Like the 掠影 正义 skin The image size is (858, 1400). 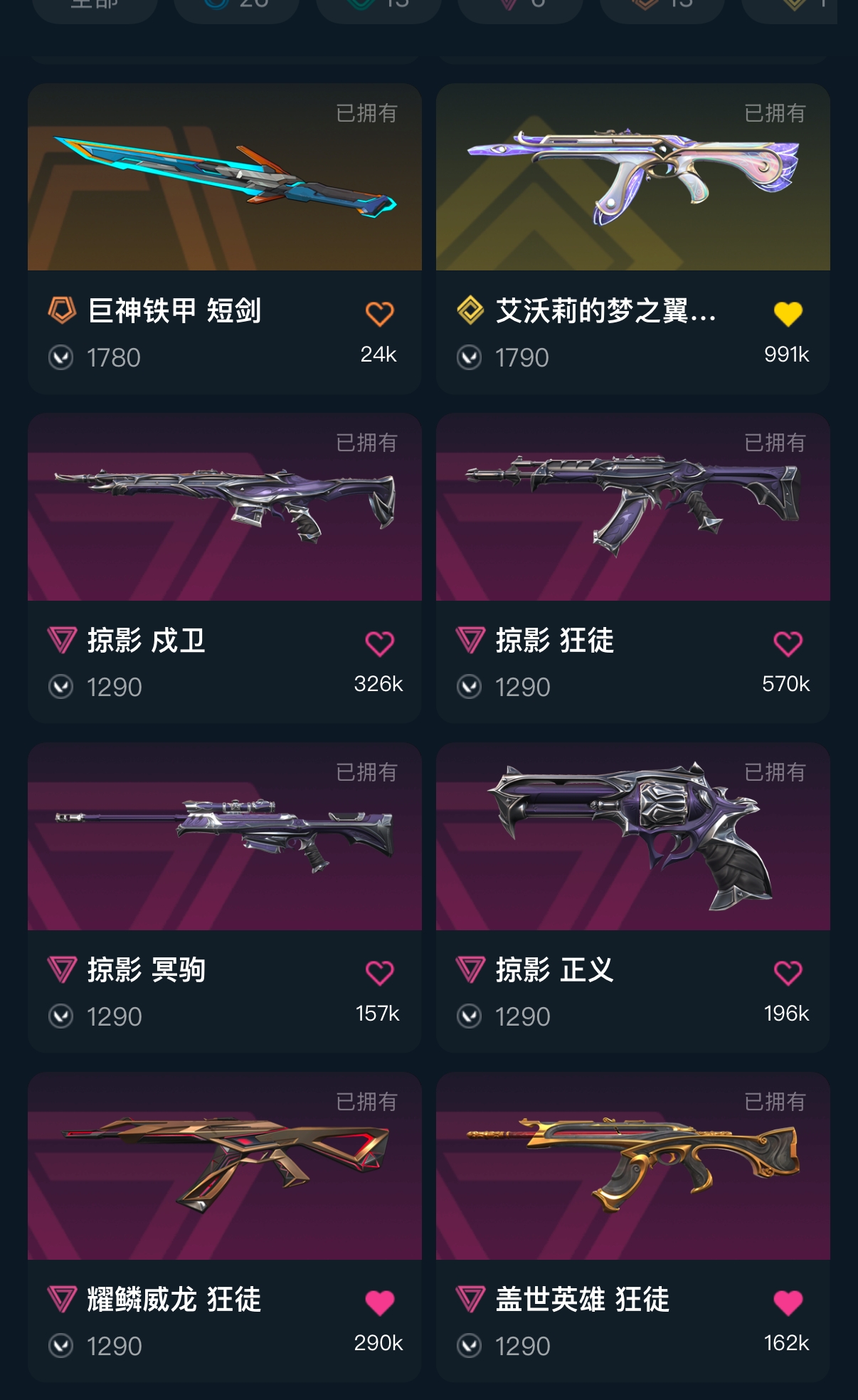(788, 973)
